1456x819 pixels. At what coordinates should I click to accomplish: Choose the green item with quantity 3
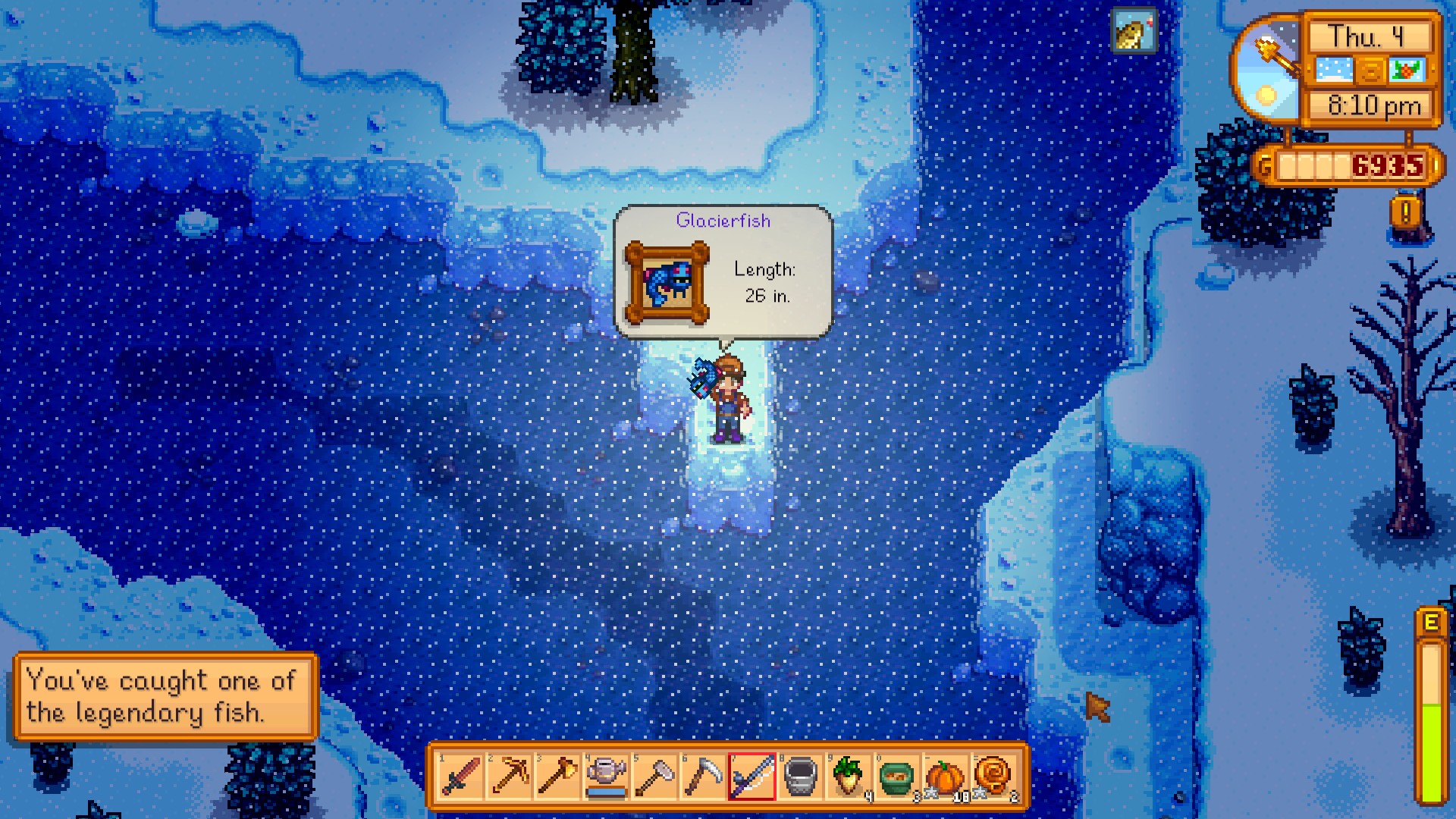[x=898, y=777]
